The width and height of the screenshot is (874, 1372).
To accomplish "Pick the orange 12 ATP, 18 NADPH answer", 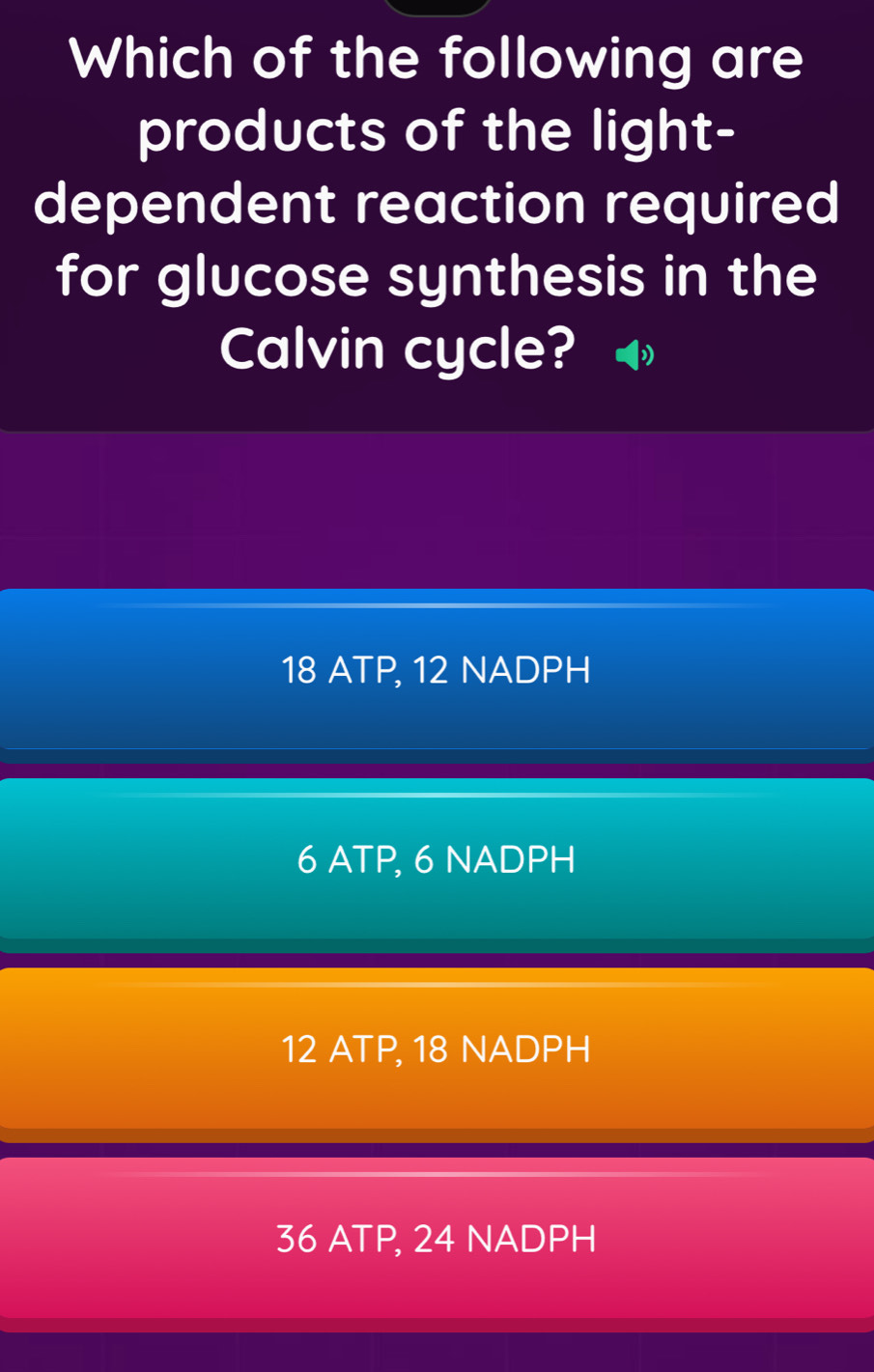I will click(x=437, y=1049).
